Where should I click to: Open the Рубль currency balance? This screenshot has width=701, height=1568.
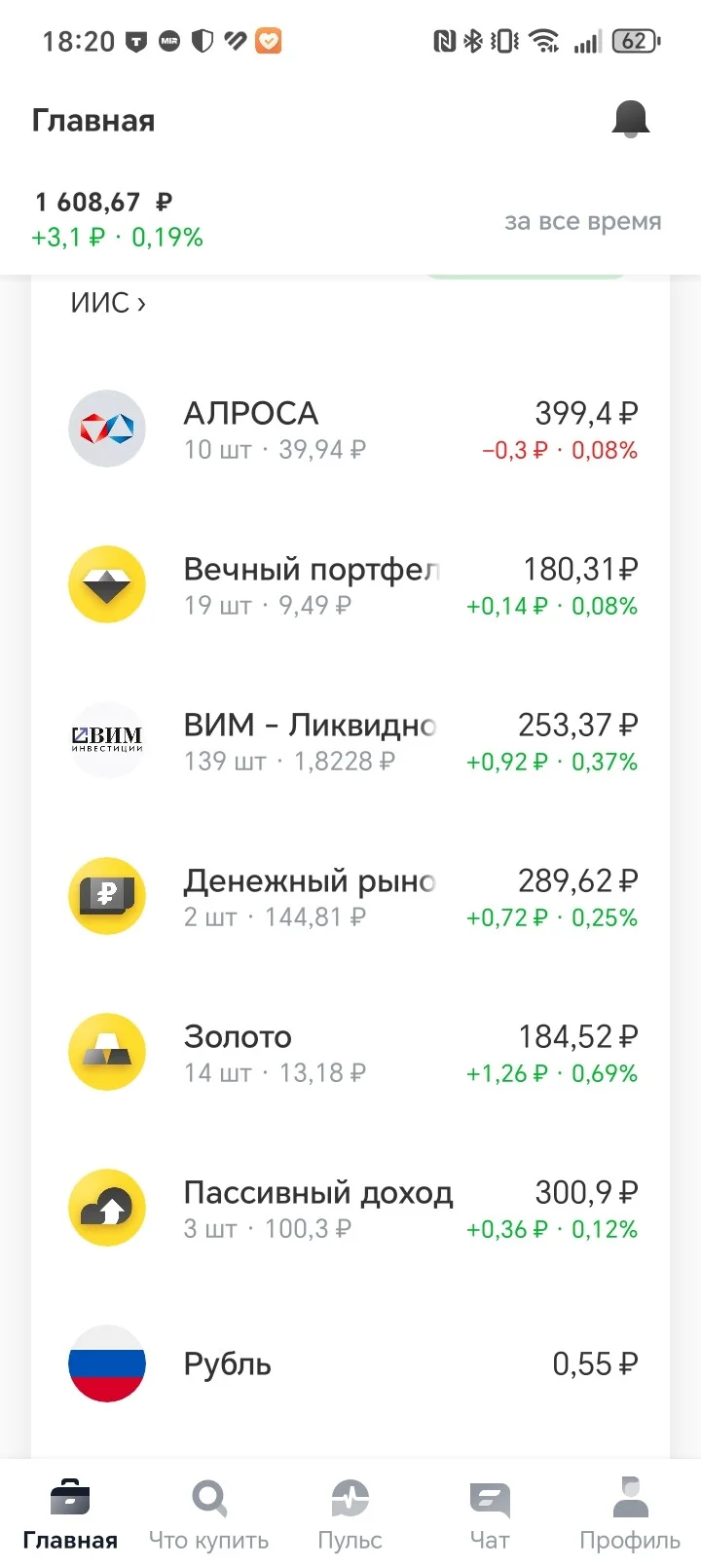[350, 1363]
